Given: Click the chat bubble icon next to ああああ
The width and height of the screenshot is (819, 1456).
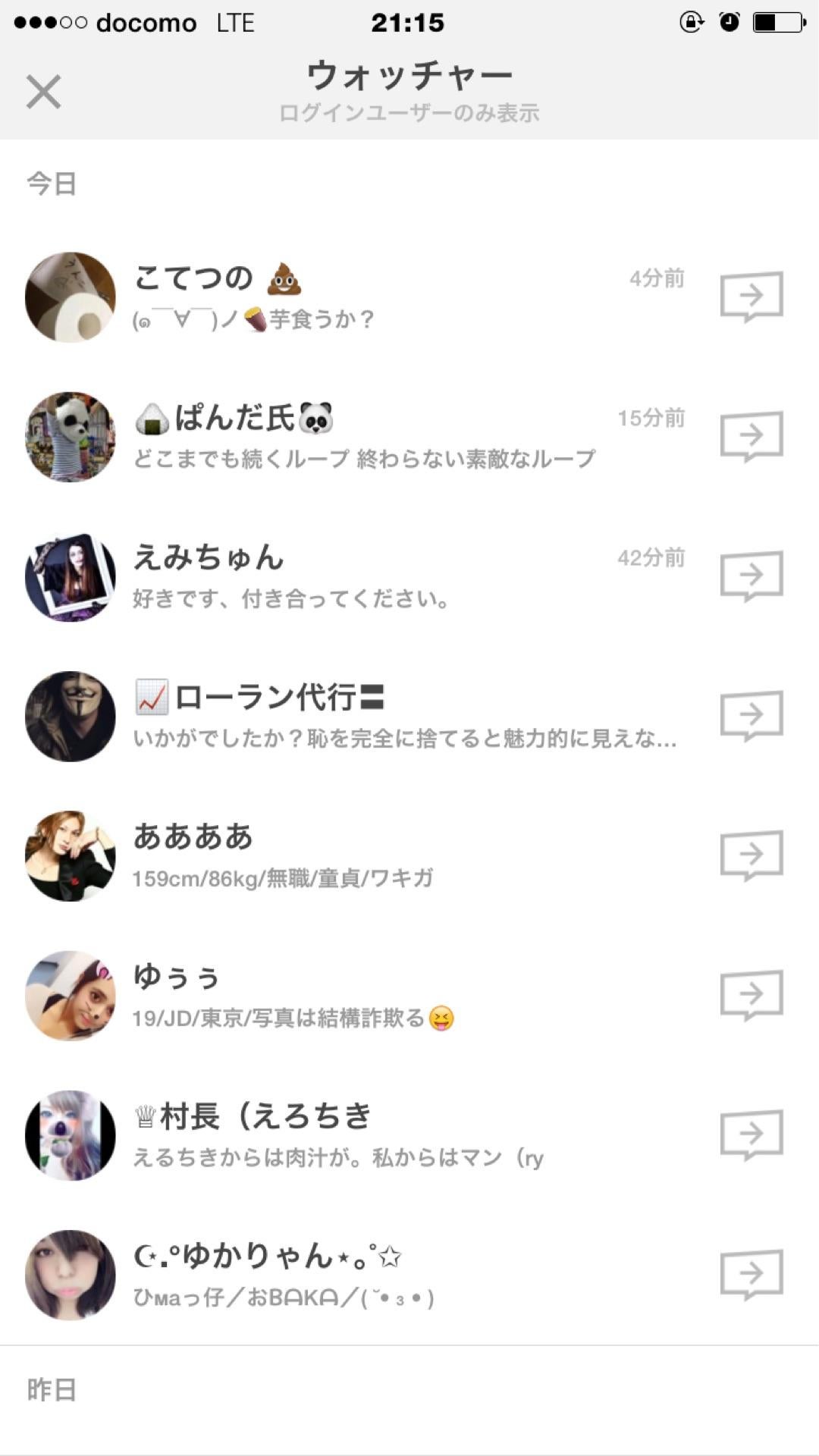Looking at the screenshot, I should pyautogui.click(x=753, y=853).
